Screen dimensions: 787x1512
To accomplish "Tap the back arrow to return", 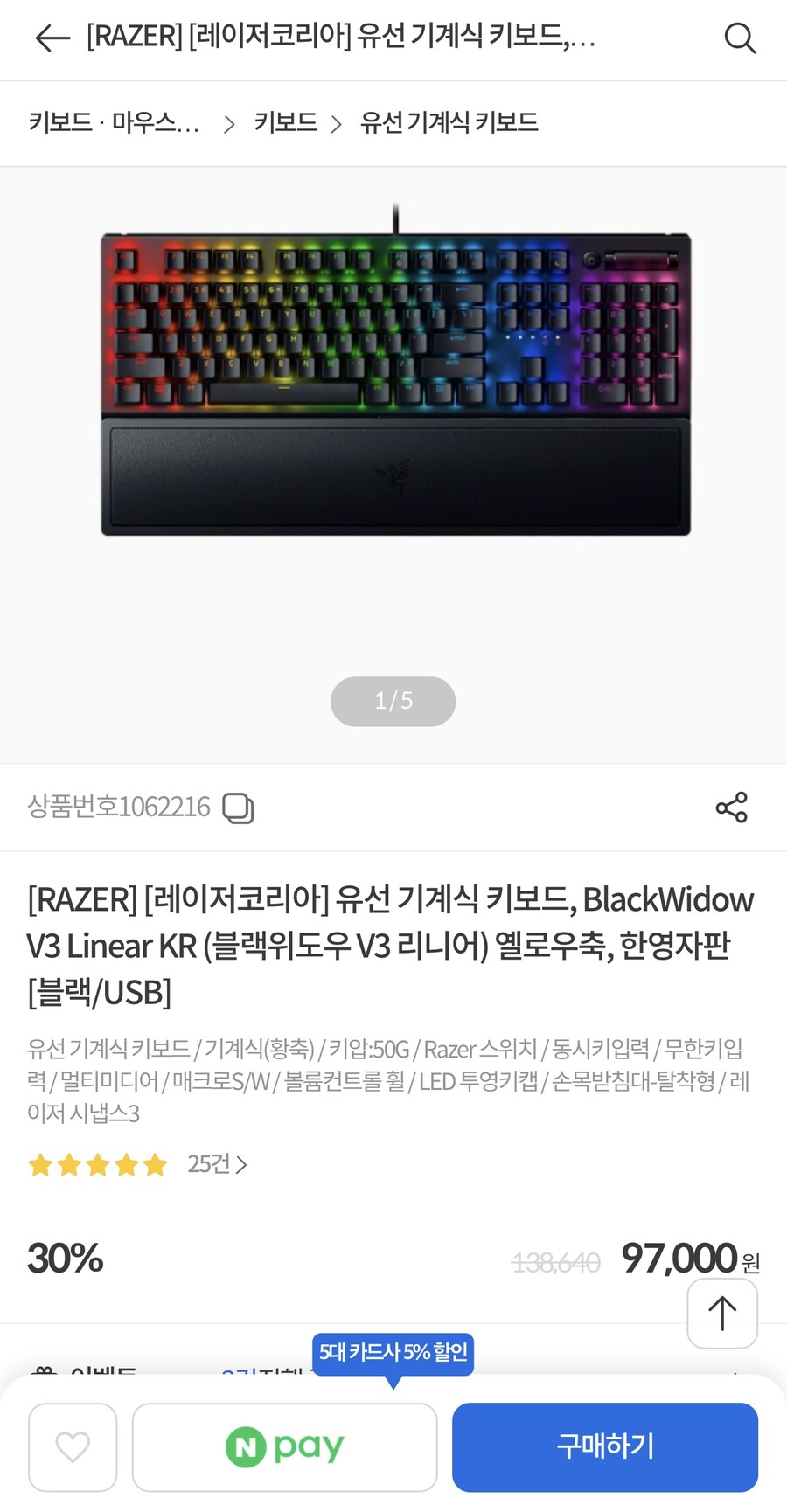I will (52, 38).
